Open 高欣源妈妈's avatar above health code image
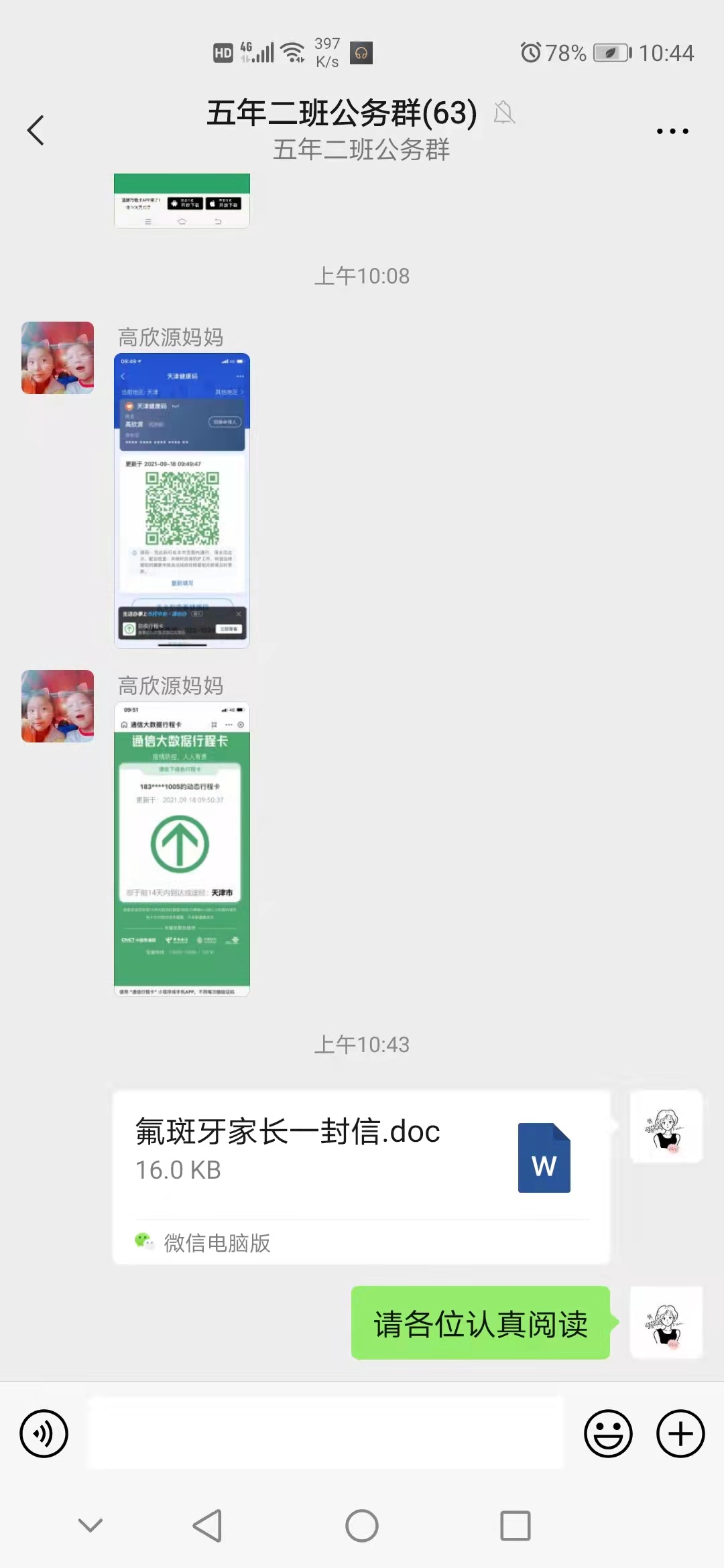Screen dimensions: 724x1568 coord(58,358)
